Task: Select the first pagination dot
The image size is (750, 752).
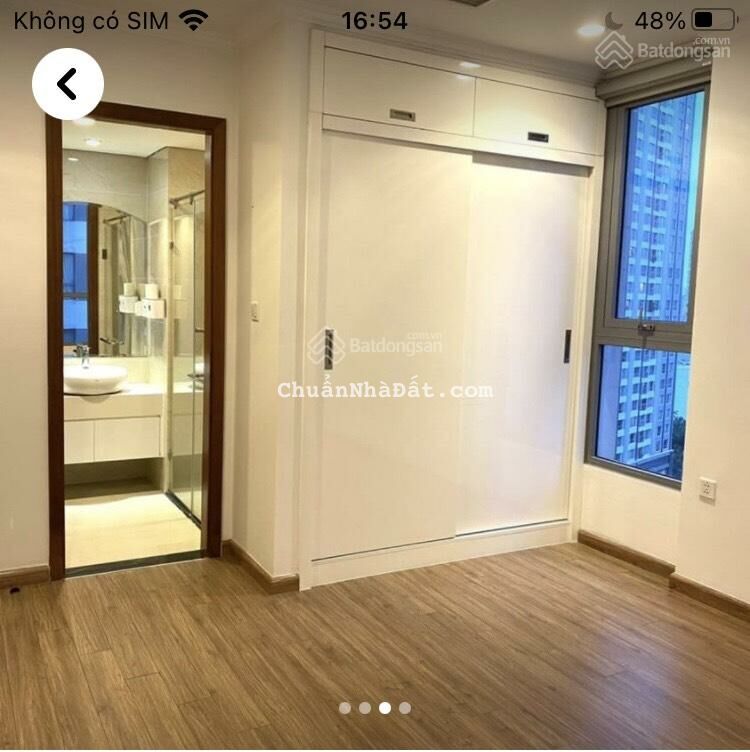Action: pyautogui.click(x=345, y=707)
